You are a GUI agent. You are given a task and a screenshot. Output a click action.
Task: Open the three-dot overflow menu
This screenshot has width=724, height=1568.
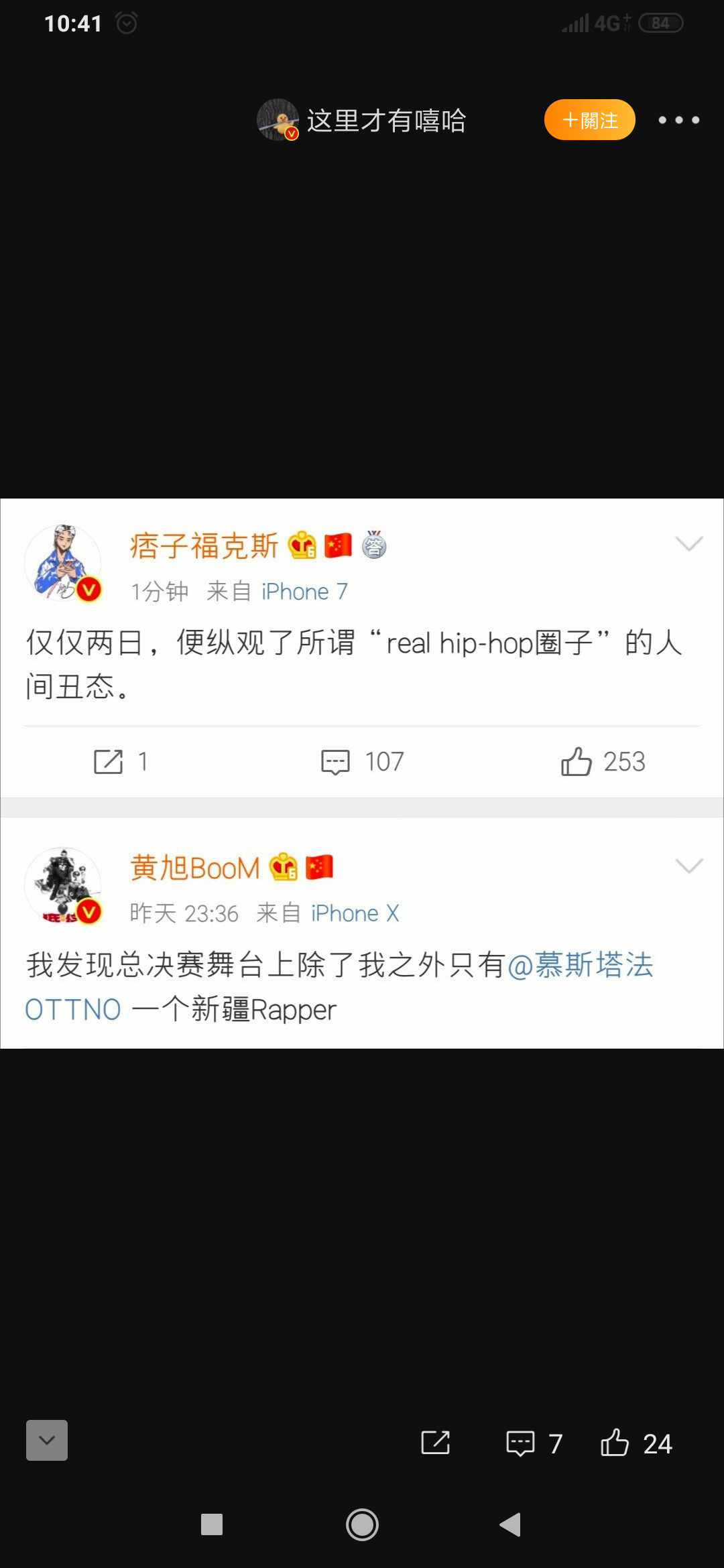(678, 120)
